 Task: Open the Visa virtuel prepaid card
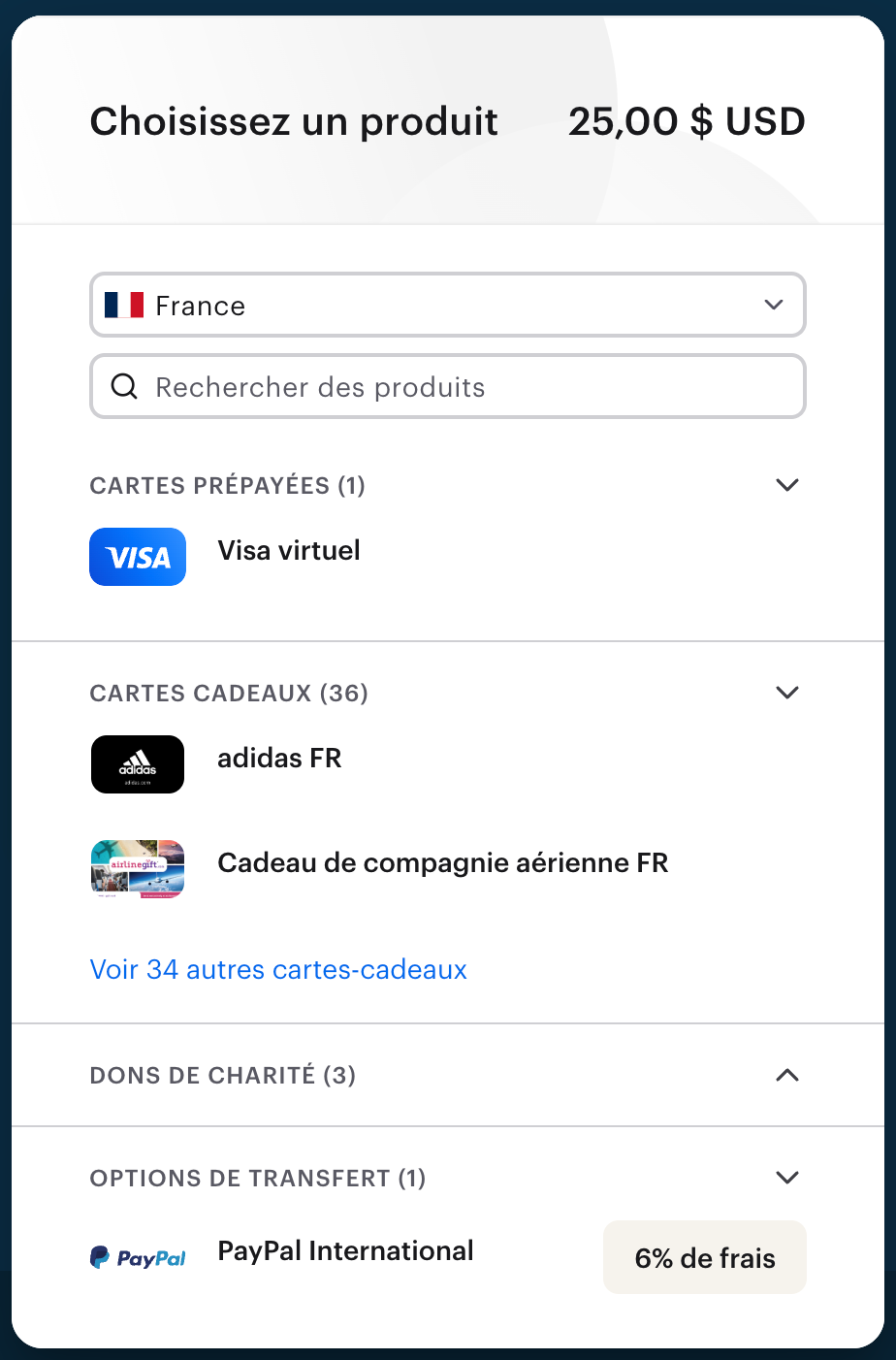coord(288,550)
